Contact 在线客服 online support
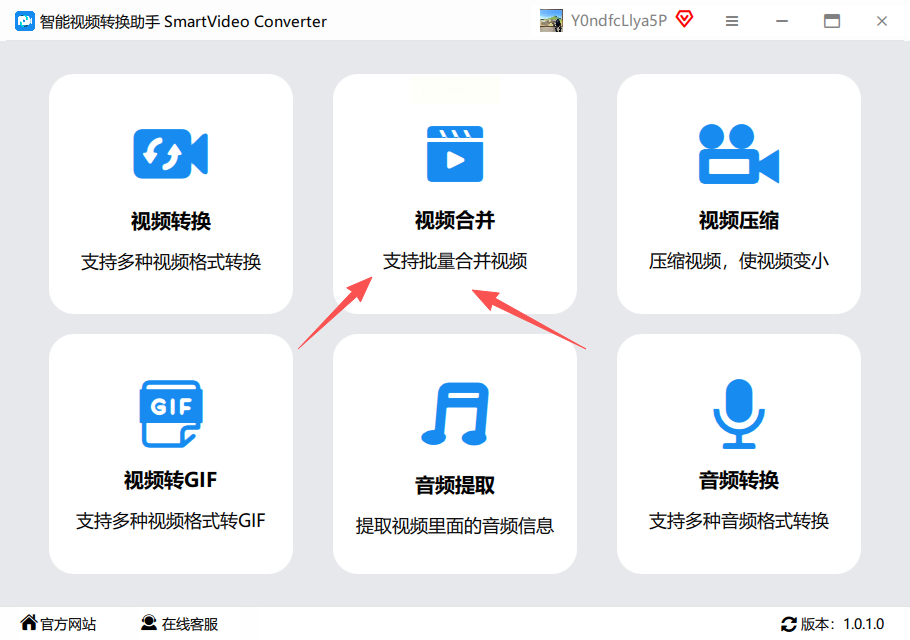 click(179, 624)
